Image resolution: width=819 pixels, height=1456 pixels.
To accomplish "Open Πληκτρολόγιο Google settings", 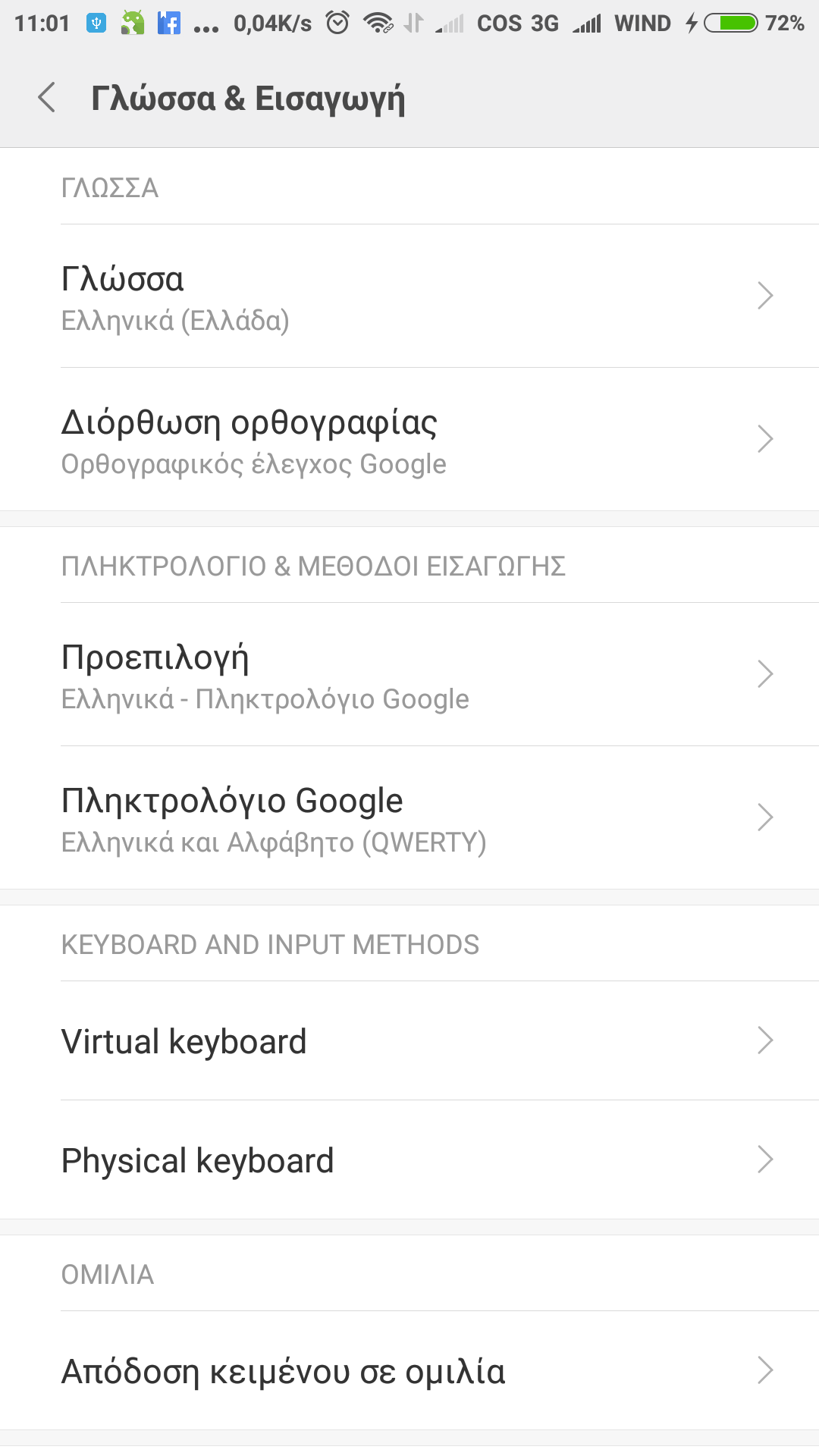I will (409, 818).
